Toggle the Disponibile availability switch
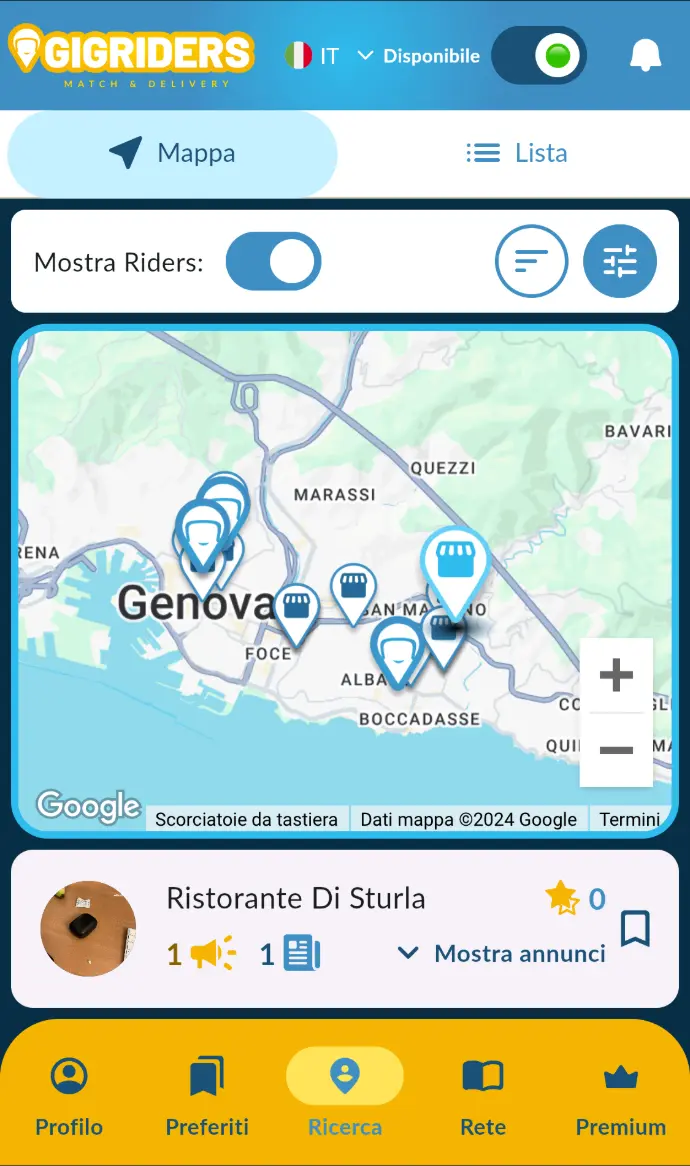This screenshot has height=1166, width=690. tap(539, 56)
